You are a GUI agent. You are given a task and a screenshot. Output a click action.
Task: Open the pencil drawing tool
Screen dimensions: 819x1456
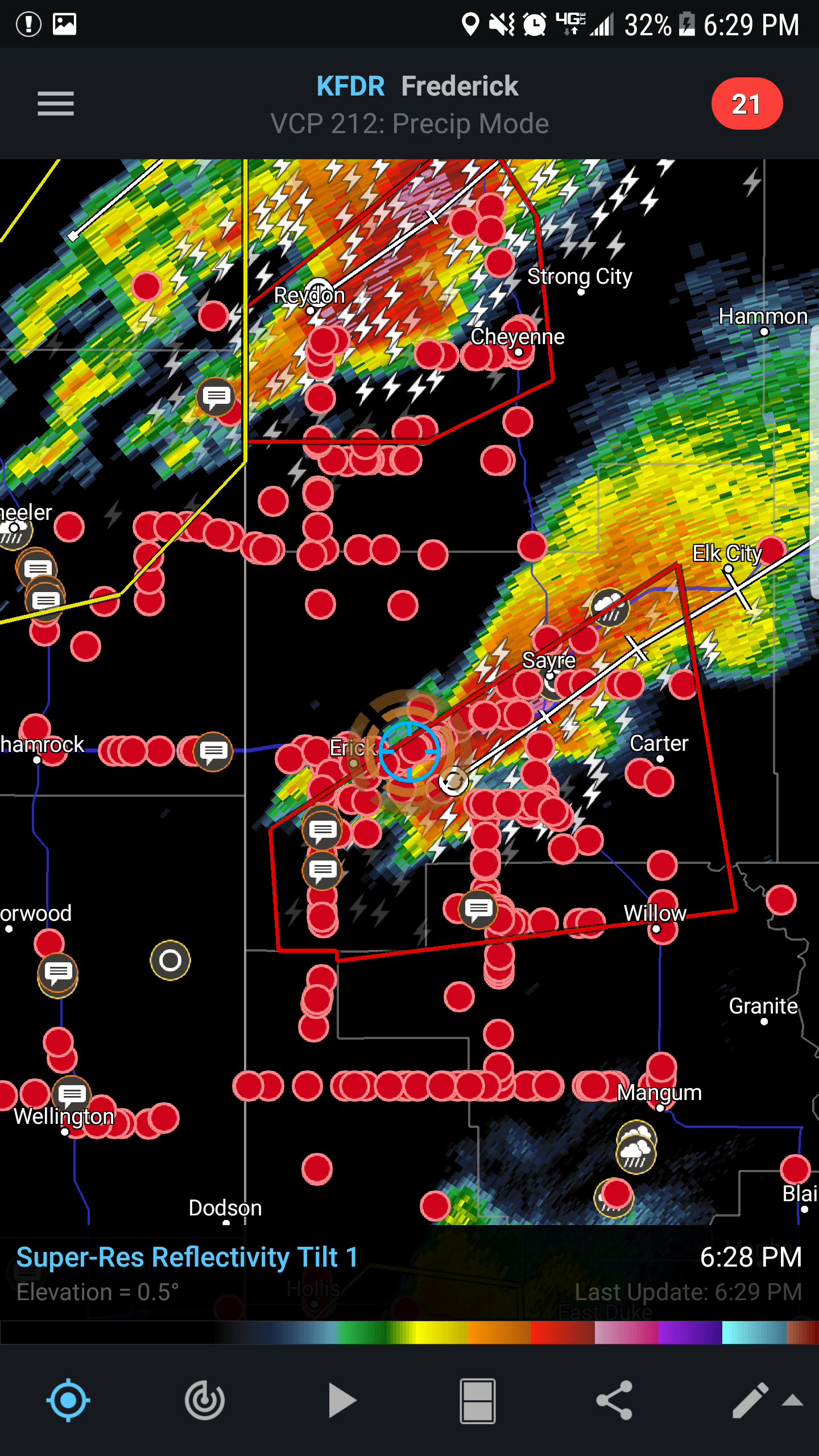(x=750, y=1400)
